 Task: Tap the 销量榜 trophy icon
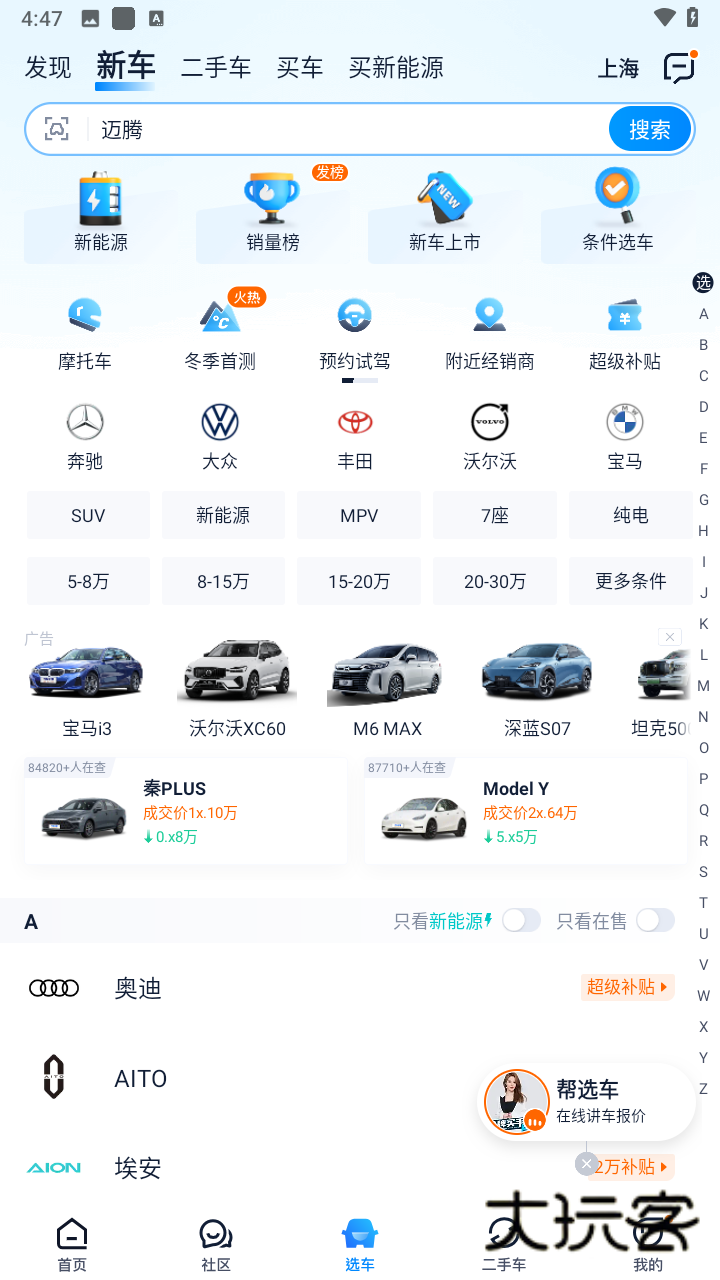click(x=272, y=205)
